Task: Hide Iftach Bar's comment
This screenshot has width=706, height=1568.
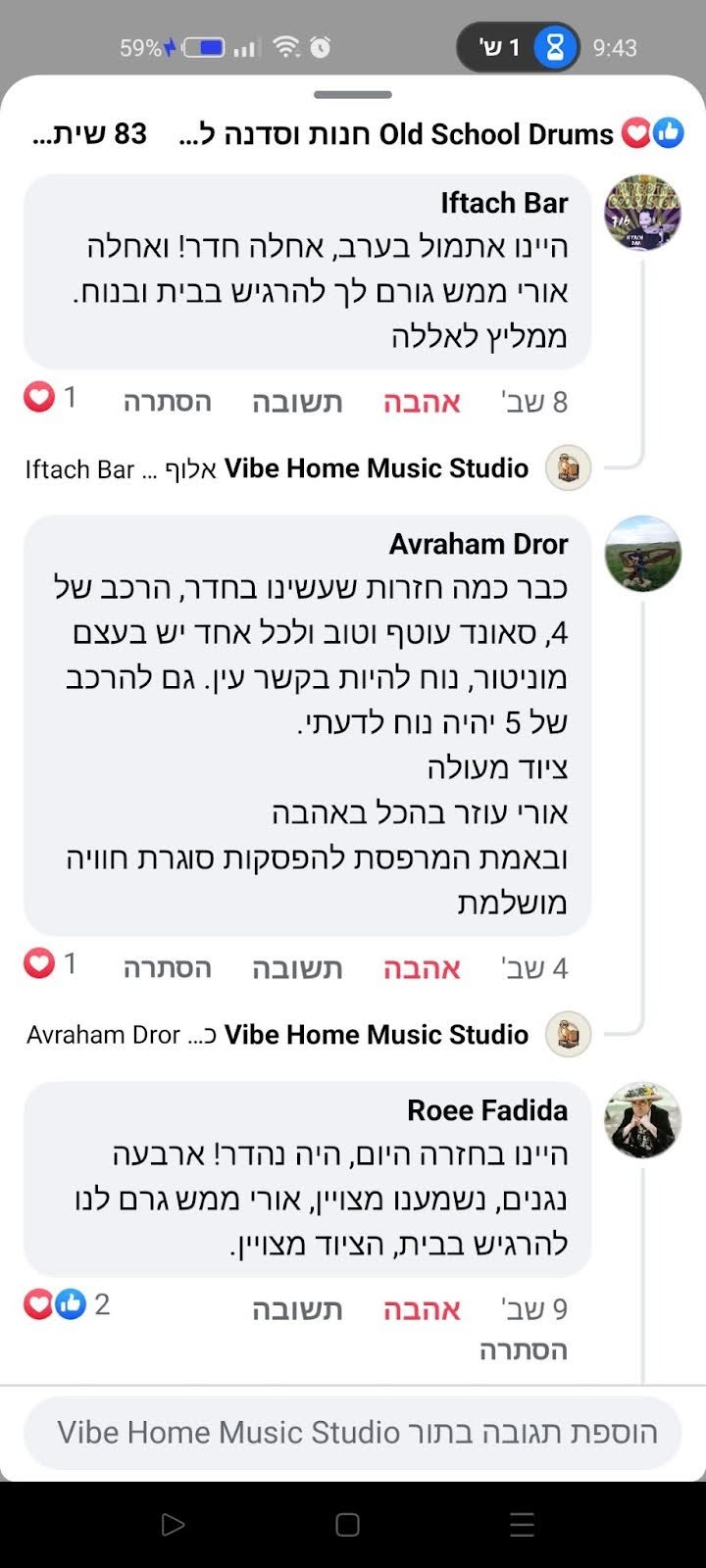Action: 167,402
